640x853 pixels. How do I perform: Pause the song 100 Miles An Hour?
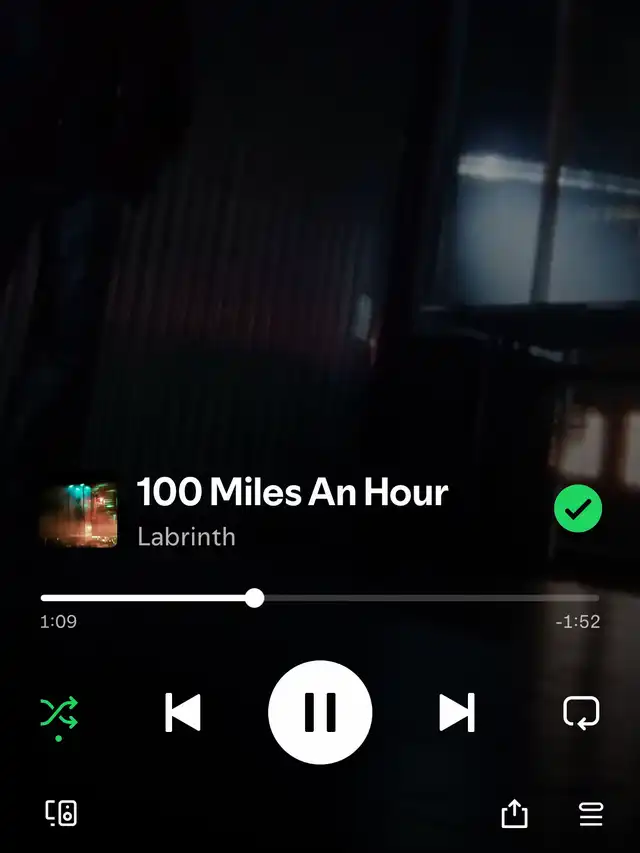(x=320, y=712)
